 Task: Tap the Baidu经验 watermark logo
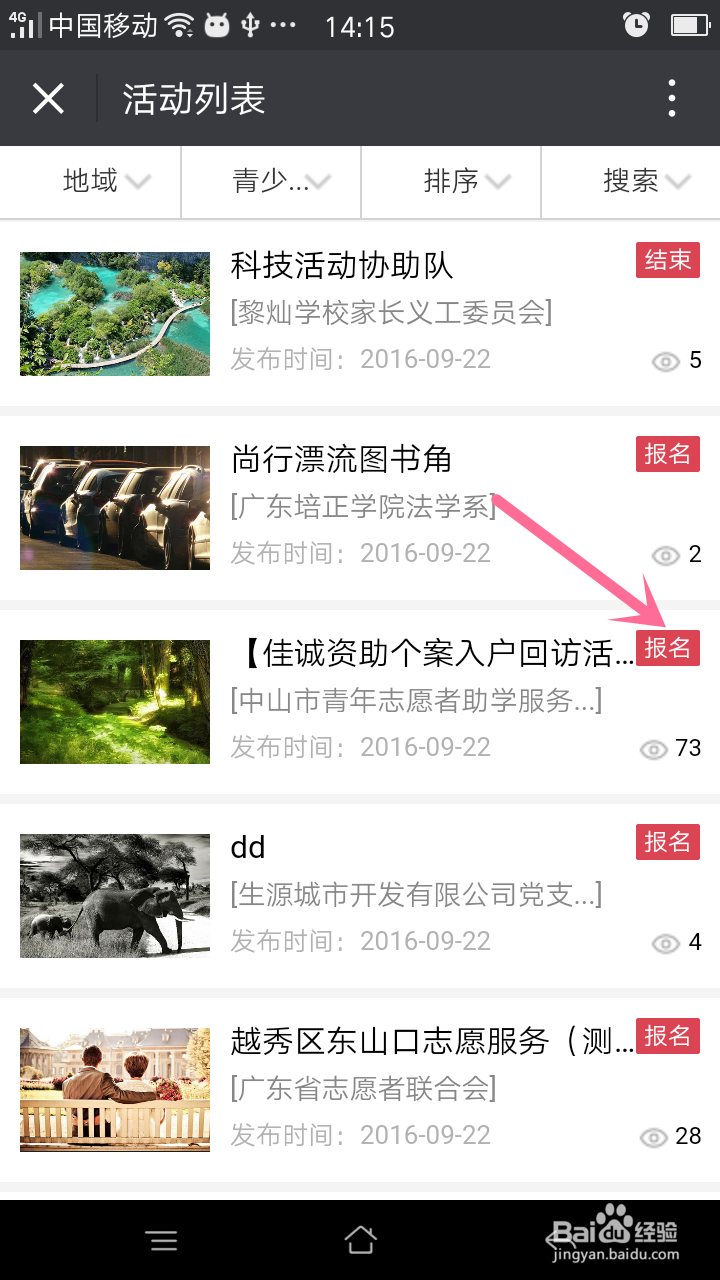click(x=615, y=1232)
